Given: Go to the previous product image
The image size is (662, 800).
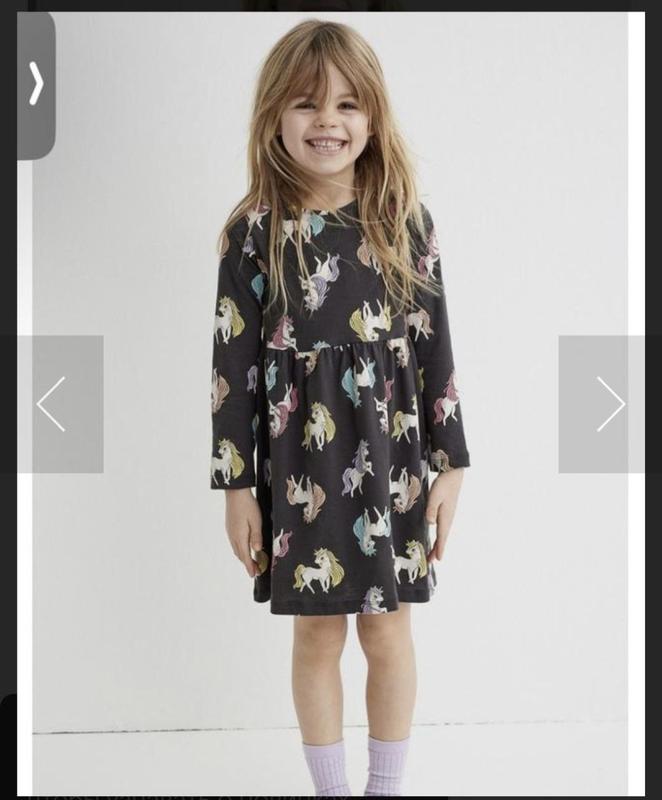Looking at the screenshot, I should coord(52,404).
